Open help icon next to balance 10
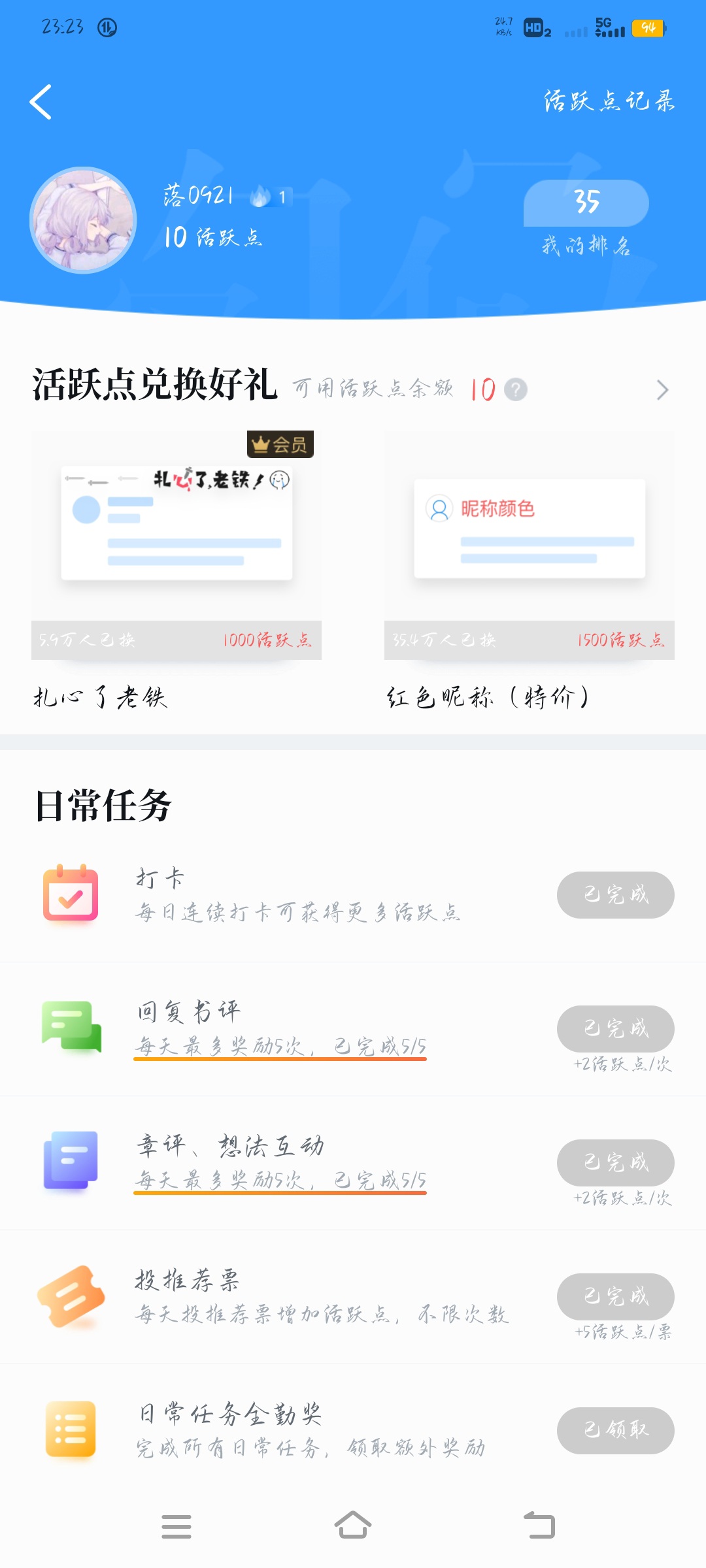 point(516,389)
